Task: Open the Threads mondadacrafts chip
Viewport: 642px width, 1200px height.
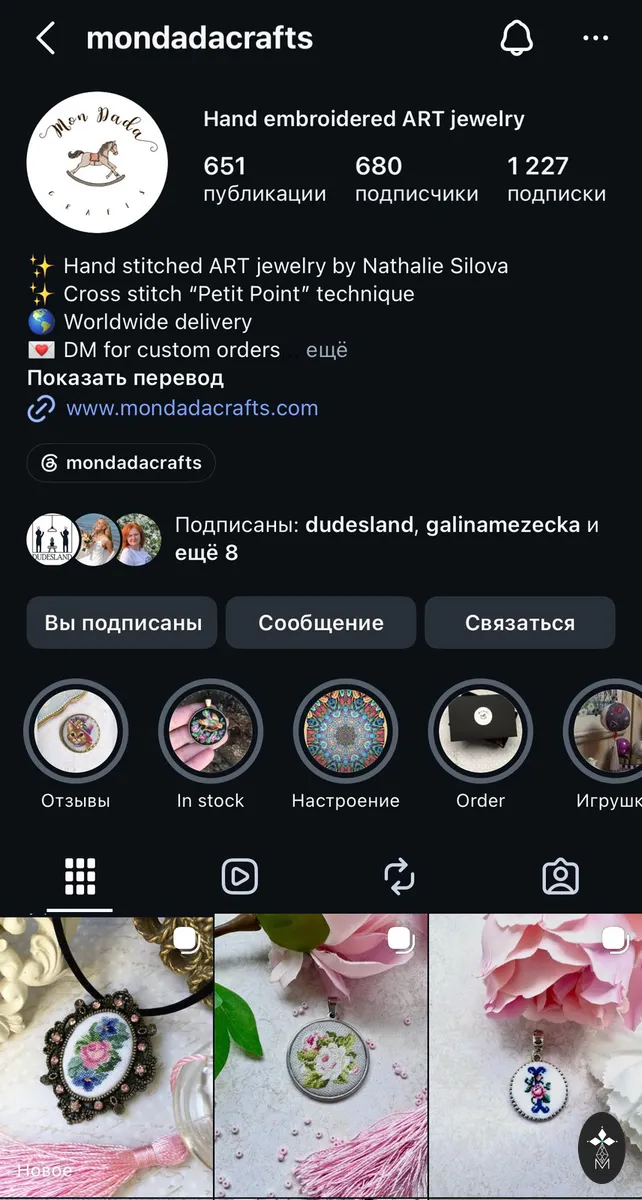Action: tap(121, 463)
